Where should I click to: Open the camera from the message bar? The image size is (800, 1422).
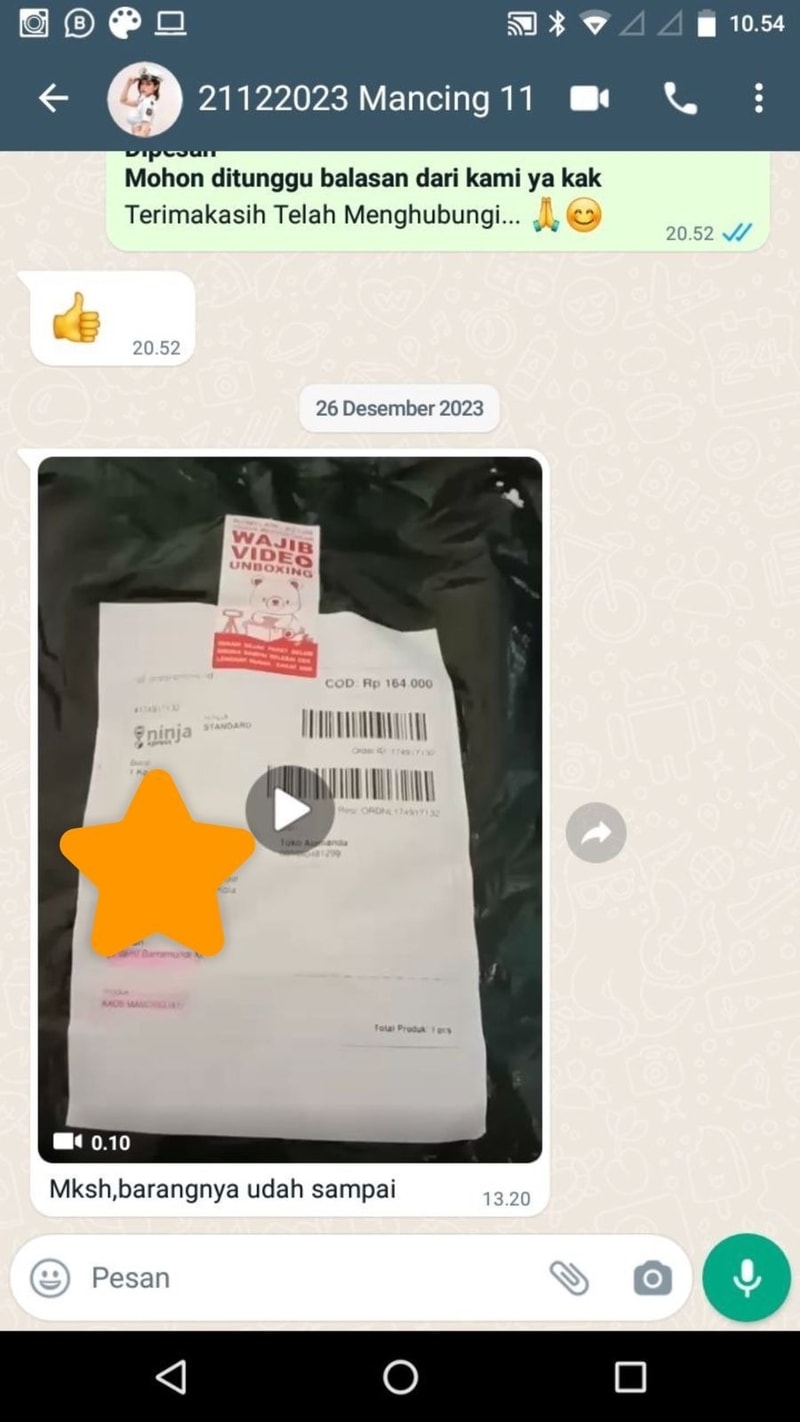(x=652, y=1278)
